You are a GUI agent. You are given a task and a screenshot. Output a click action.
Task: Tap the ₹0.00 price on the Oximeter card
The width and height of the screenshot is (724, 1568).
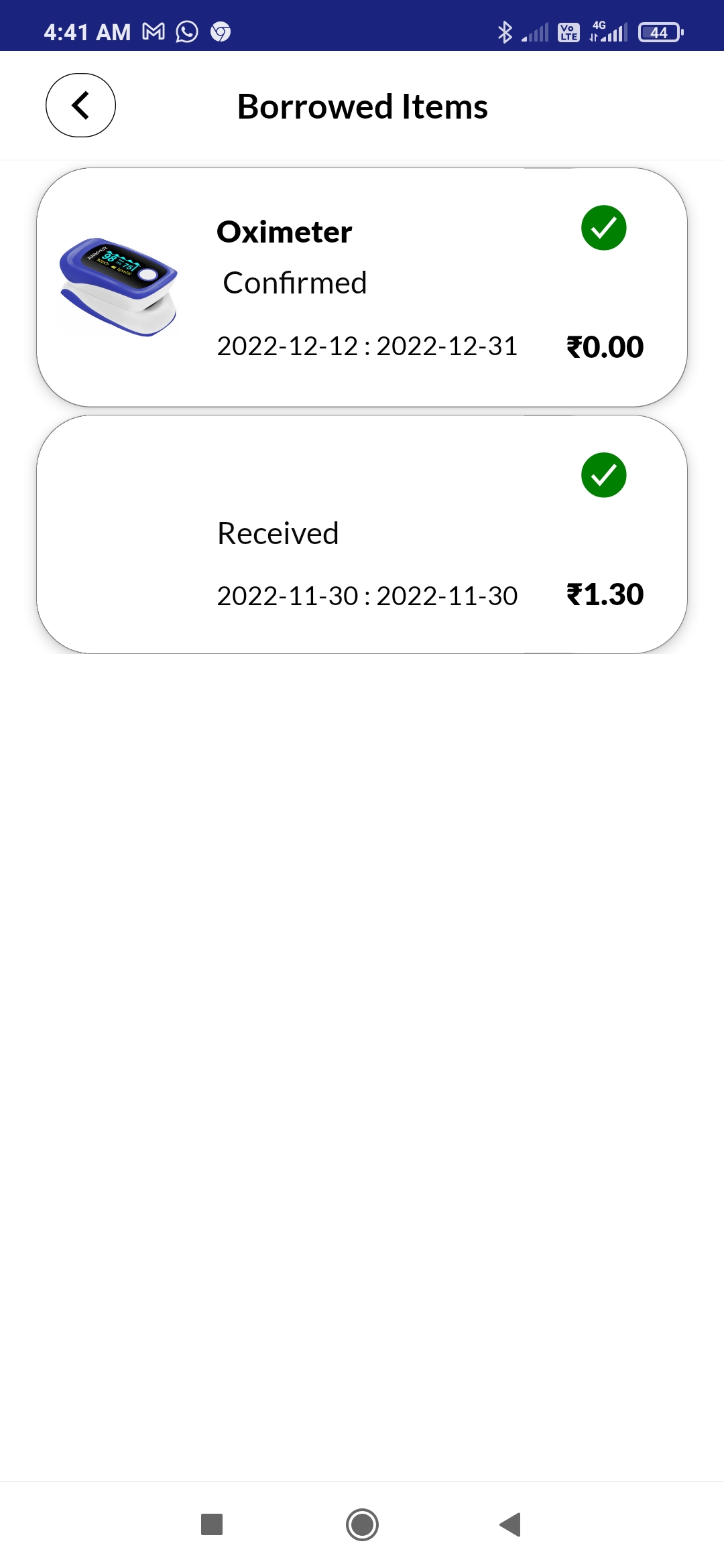tap(604, 346)
